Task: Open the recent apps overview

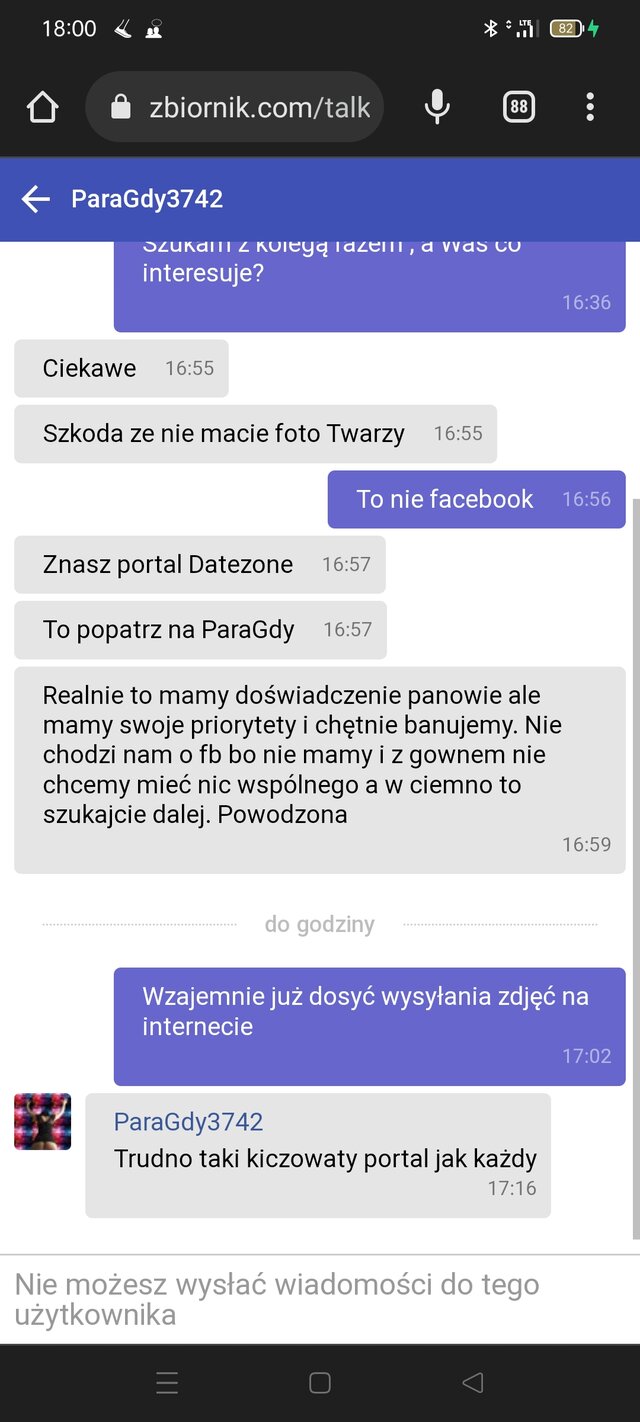Action: pos(167,1383)
